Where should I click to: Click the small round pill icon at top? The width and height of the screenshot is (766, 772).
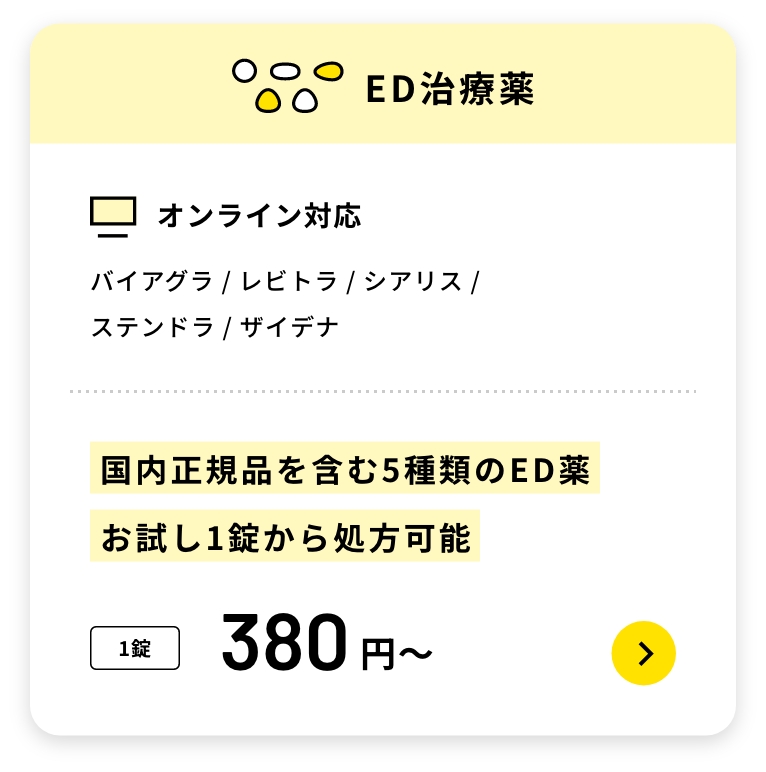(245, 72)
